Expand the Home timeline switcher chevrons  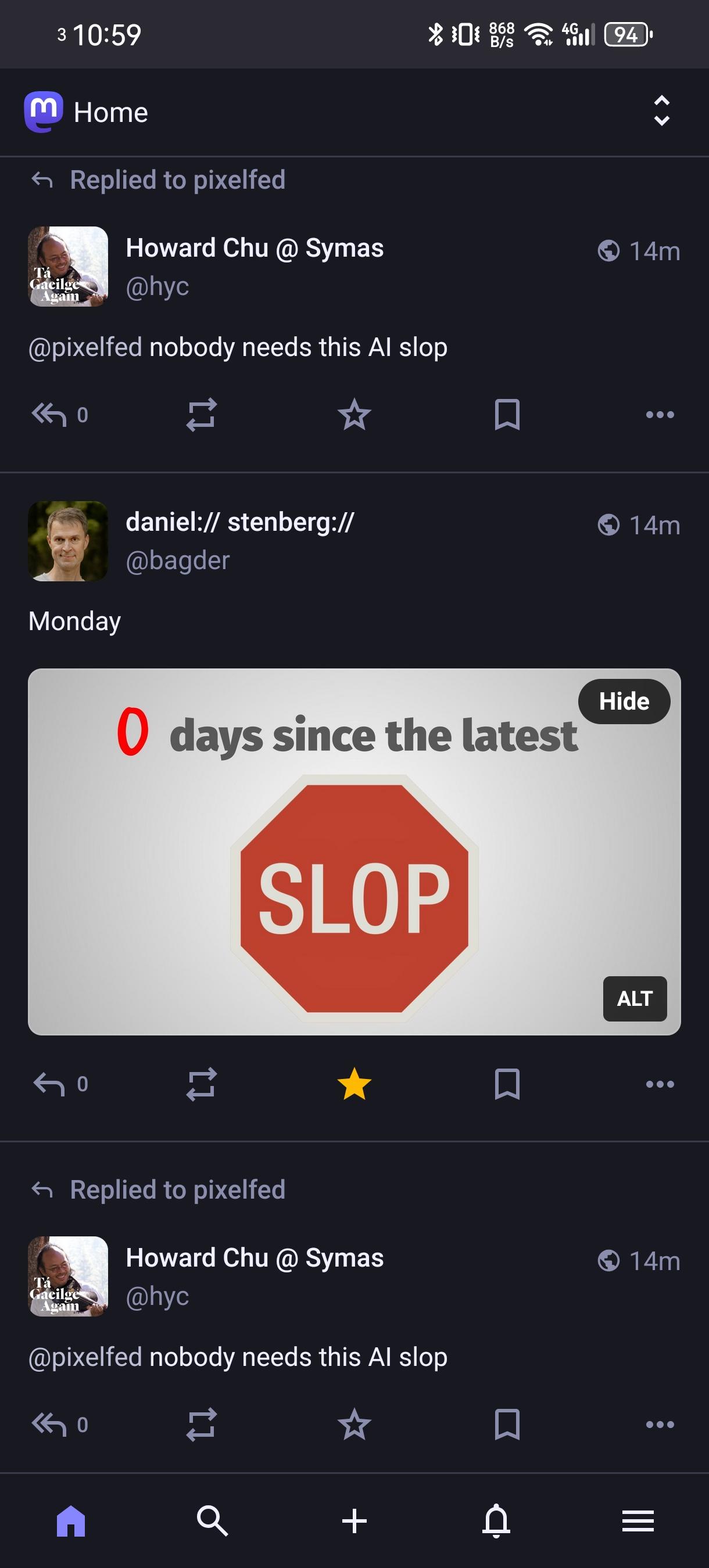click(x=661, y=112)
